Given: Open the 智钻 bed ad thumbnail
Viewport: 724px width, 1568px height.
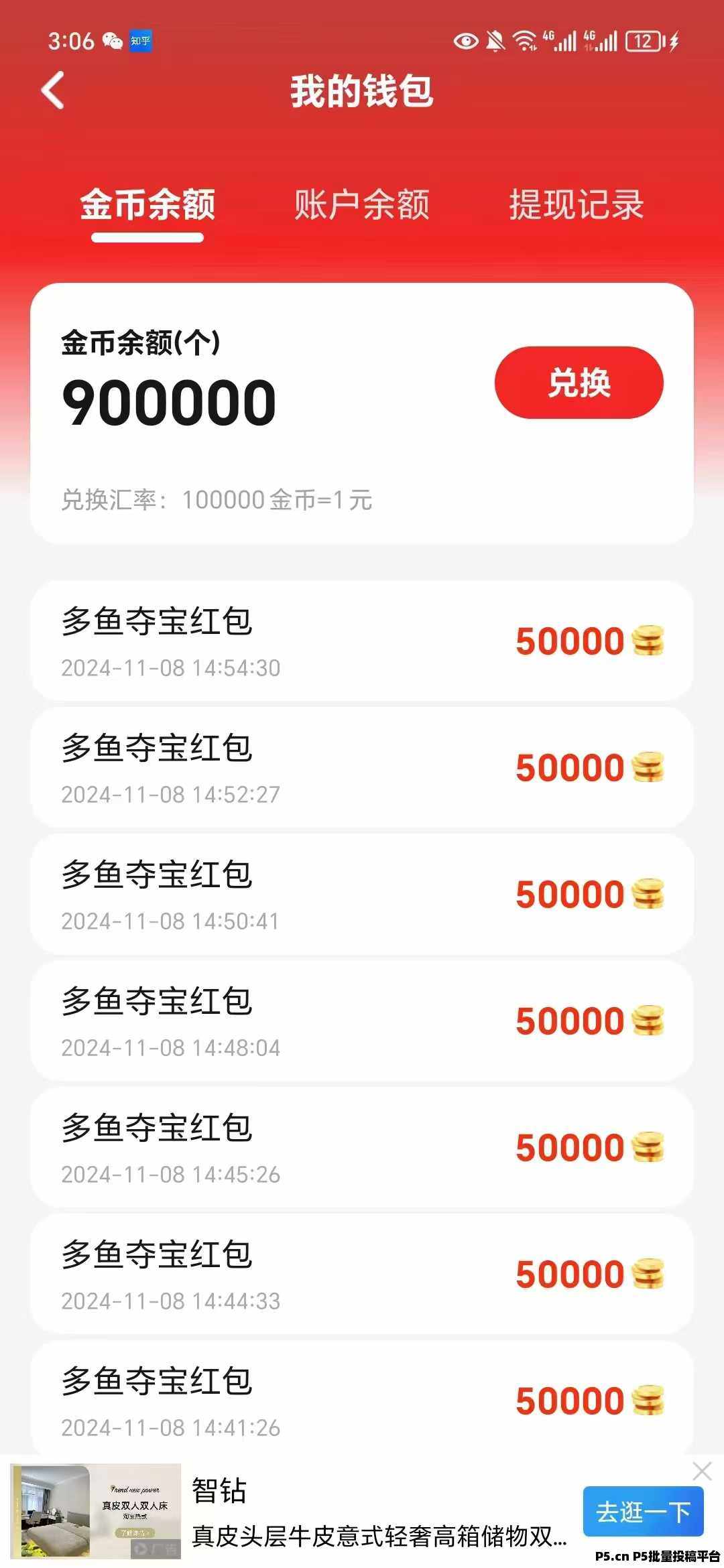Looking at the screenshot, I should click(x=95, y=1510).
